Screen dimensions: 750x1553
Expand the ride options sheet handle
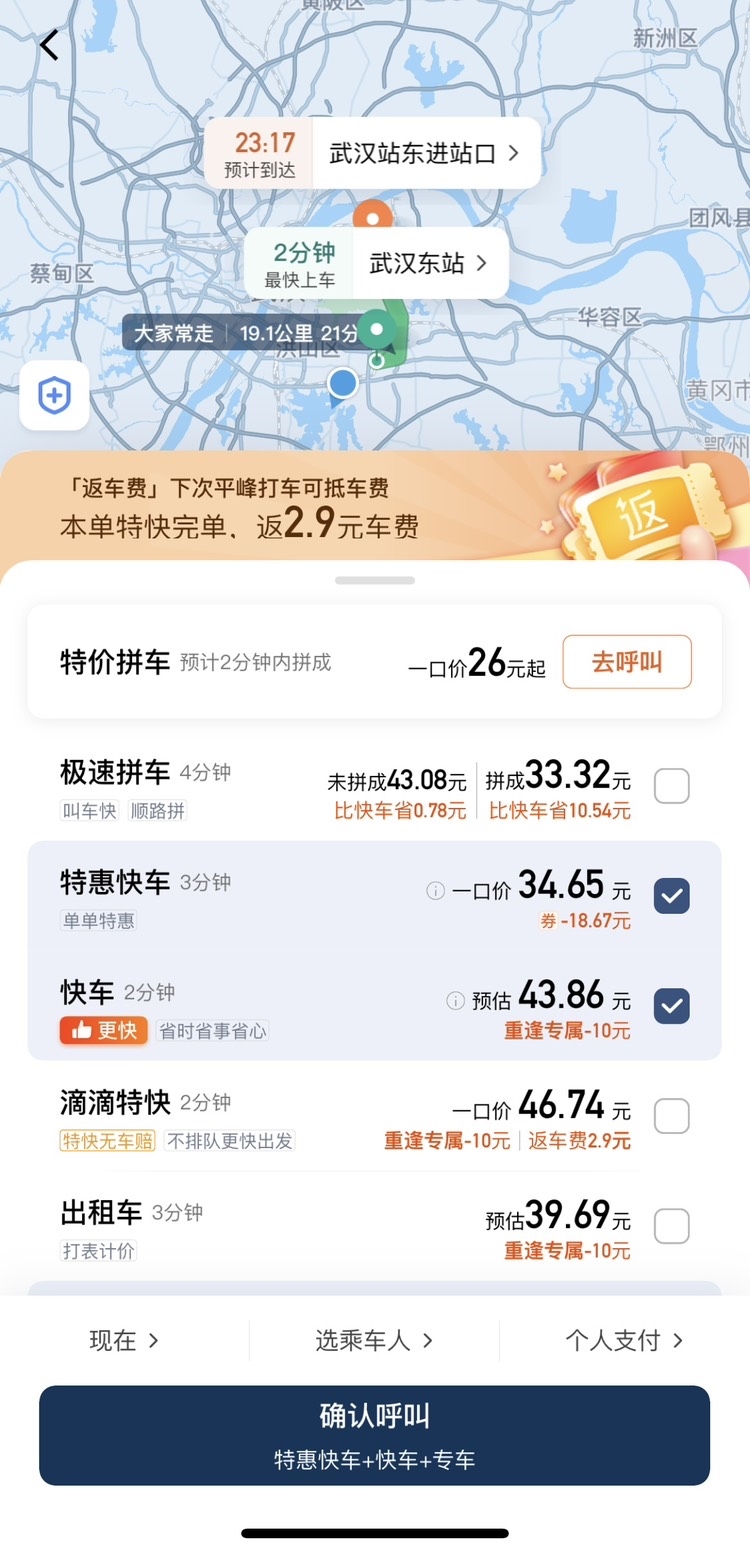(374, 580)
